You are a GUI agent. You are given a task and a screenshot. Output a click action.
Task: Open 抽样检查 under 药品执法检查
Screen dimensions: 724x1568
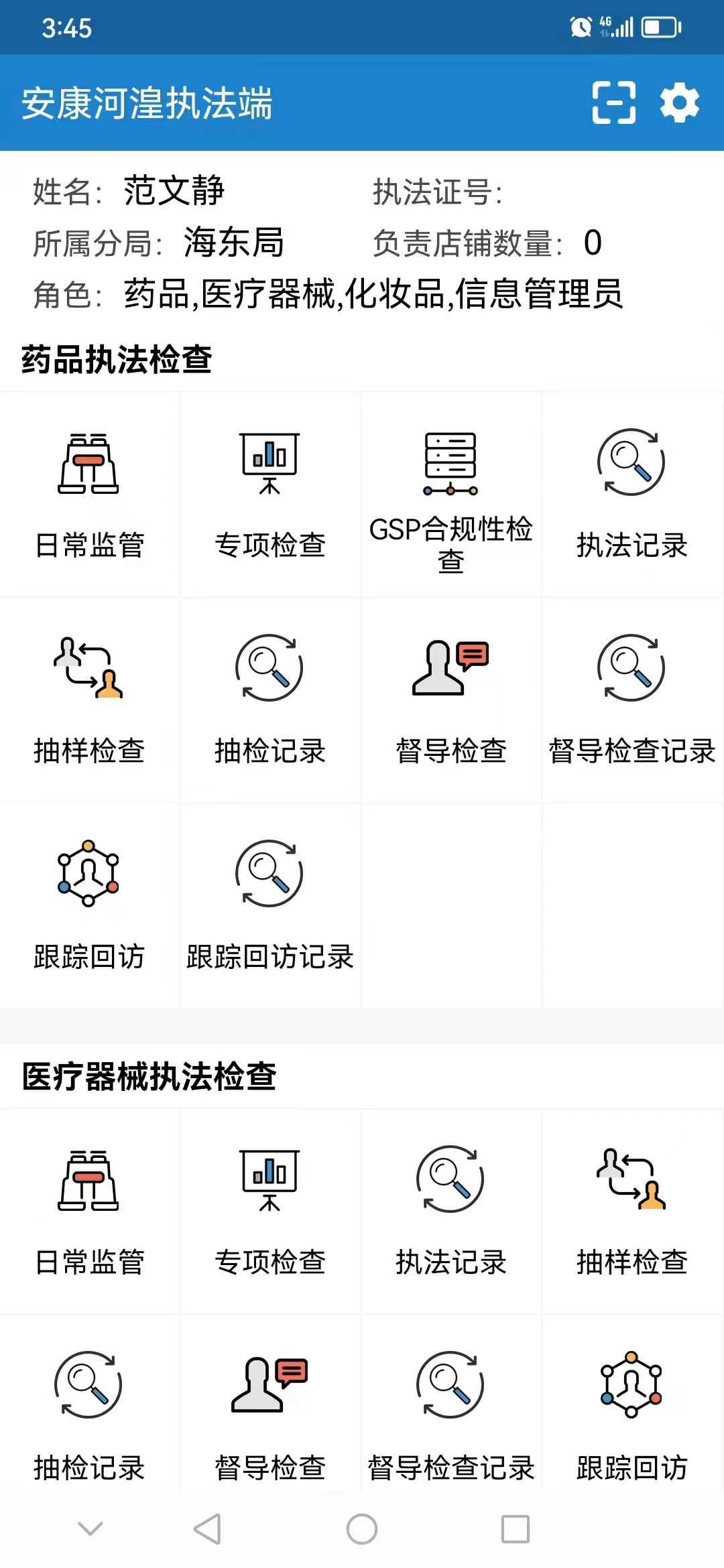(89, 700)
